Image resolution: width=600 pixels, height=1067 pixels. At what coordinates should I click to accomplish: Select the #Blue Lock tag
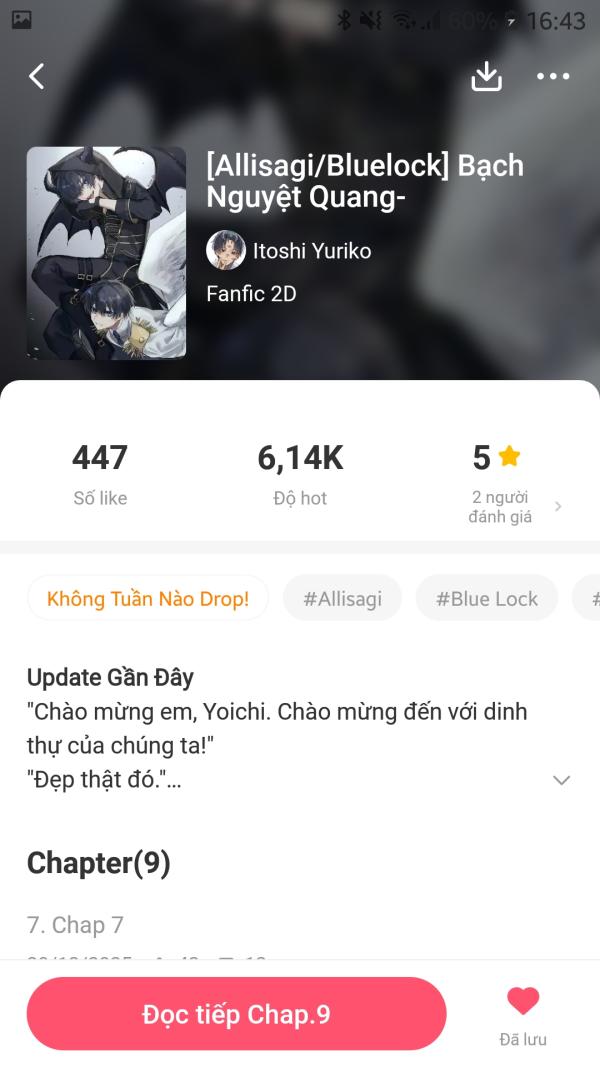(486, 599)
